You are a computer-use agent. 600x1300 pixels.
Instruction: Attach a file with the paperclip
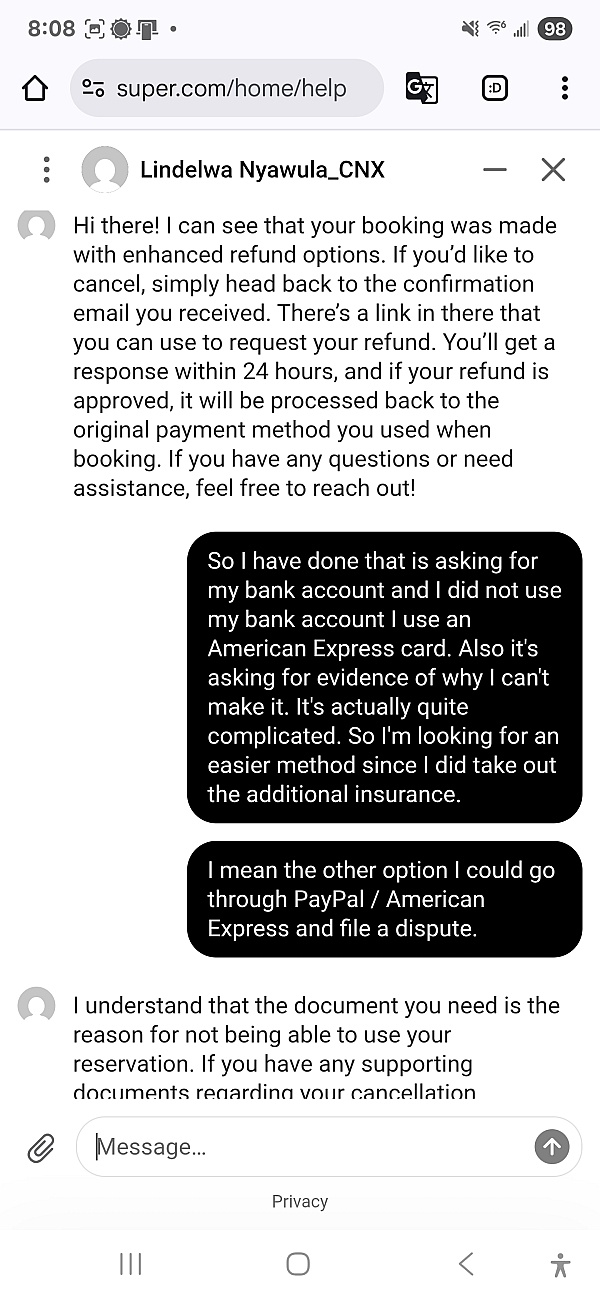(41, 1147)
